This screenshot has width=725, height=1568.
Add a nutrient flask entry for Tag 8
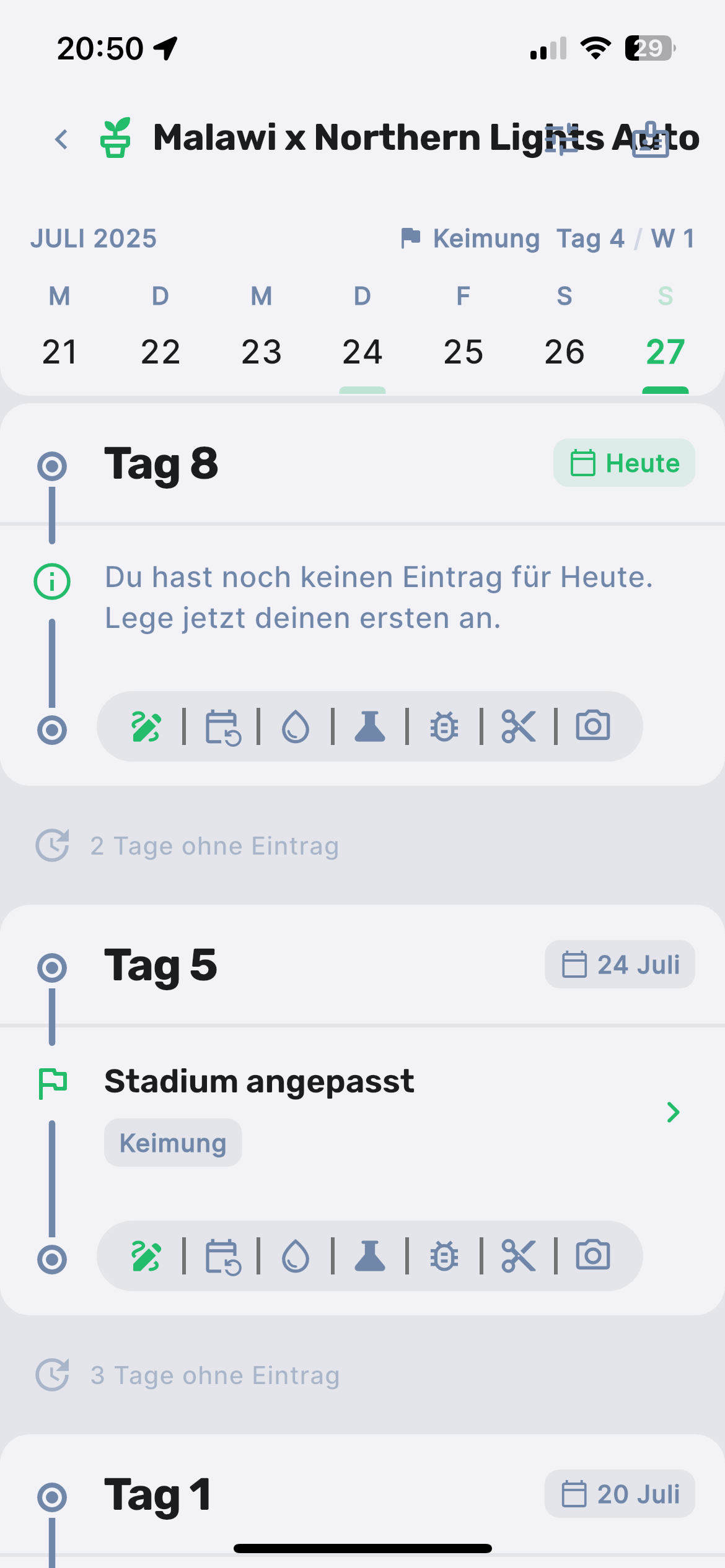point(370,726)
